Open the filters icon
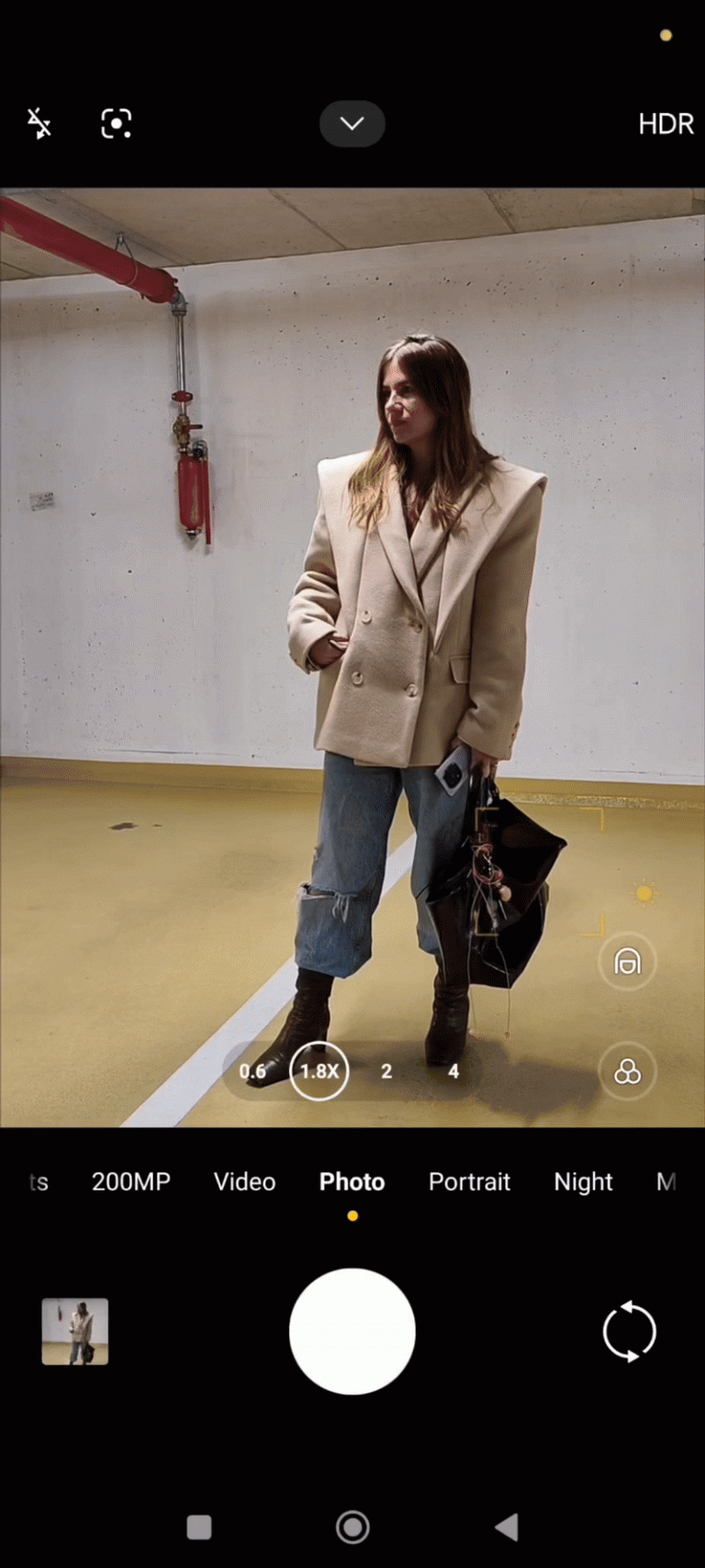Image resolution: width=705 pixels, height=1568 pixels. pos(628,1071)
